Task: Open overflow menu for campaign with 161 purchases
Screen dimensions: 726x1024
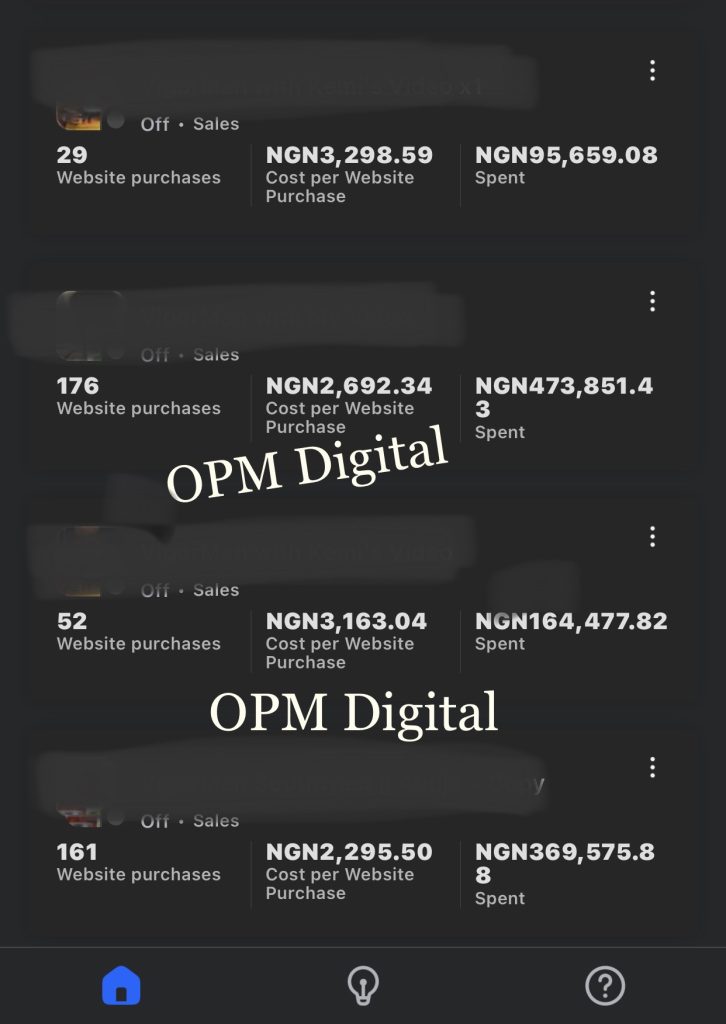Action: click(x=652, y=767)
